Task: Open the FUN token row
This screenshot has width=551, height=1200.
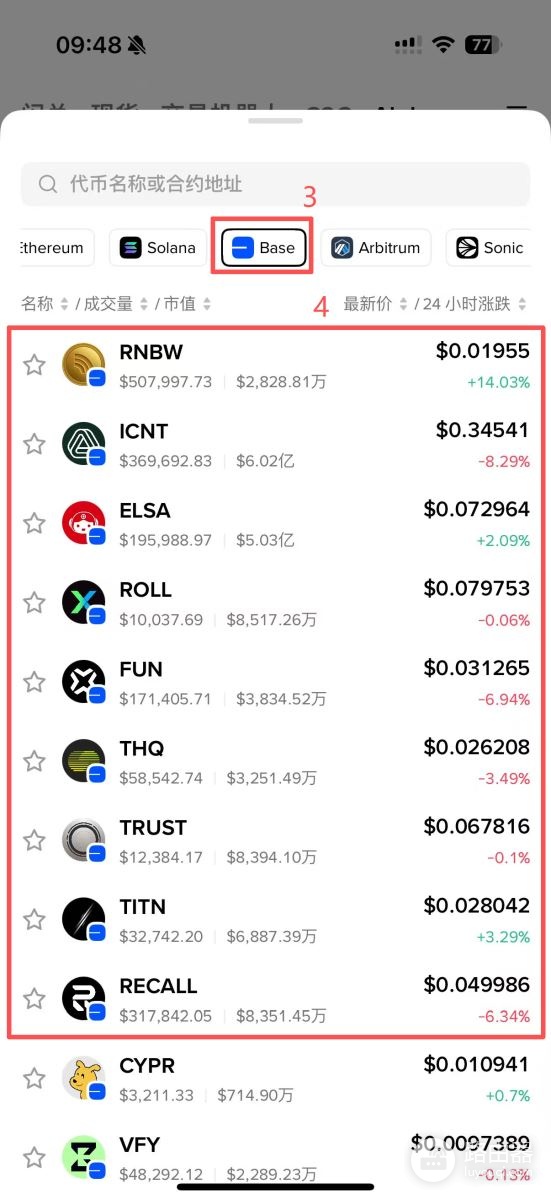Action: (x=276, y=682)
